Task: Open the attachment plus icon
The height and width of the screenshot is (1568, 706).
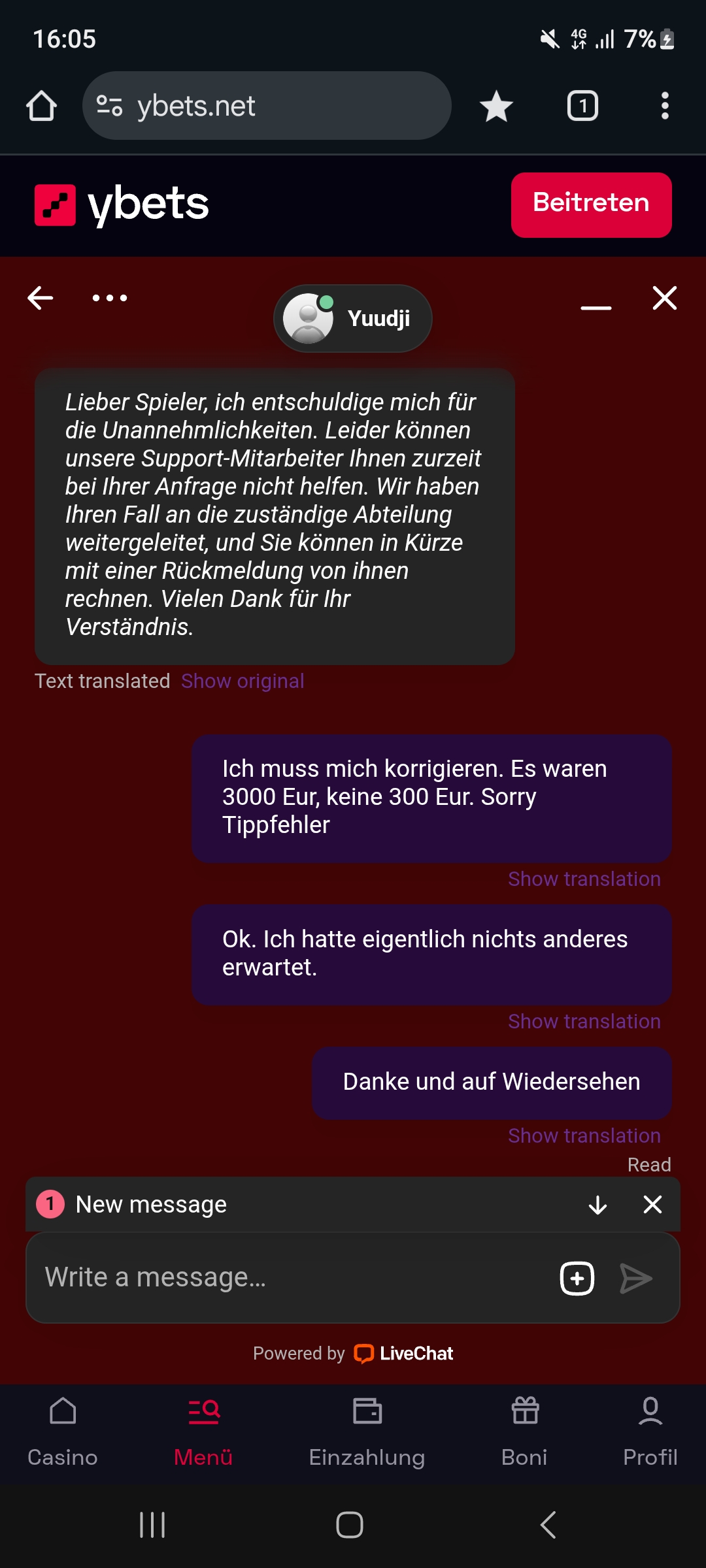Action: coord(577,1278)
